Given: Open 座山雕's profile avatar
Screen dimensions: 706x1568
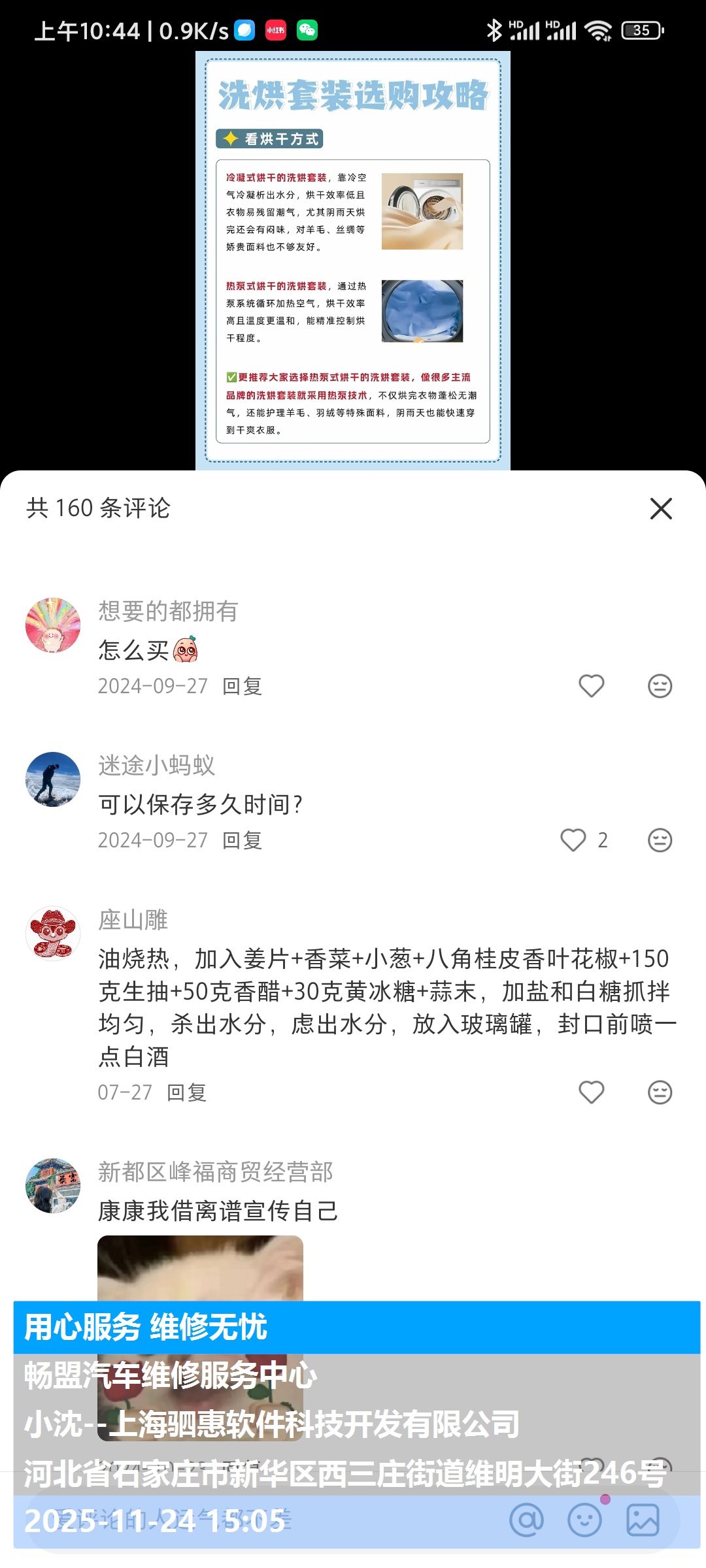Looking at the screenshot, I should (x=53, y=934).
